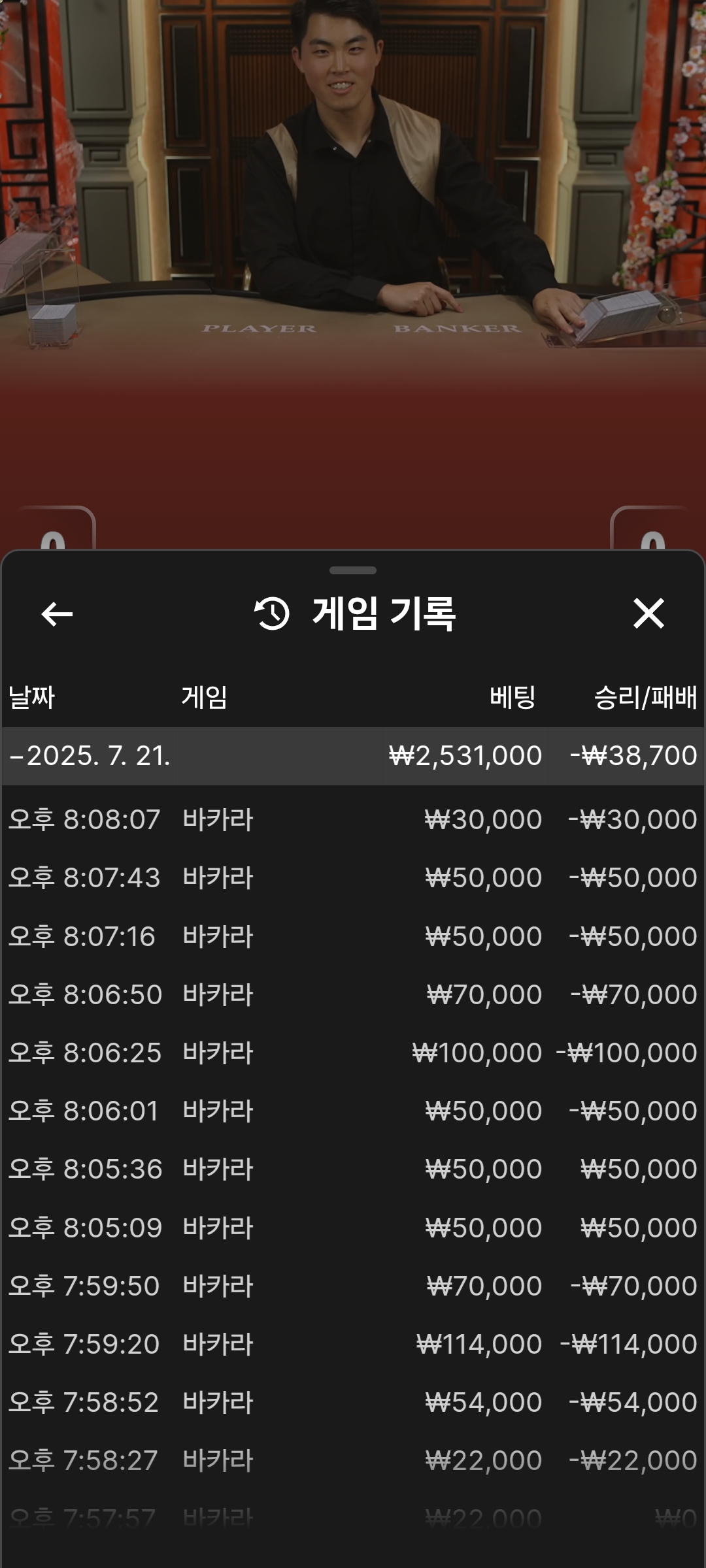View the 8:05:36 winning round
The width and height of the screenshot is (706, 1568).
(x=353, y=1169)
